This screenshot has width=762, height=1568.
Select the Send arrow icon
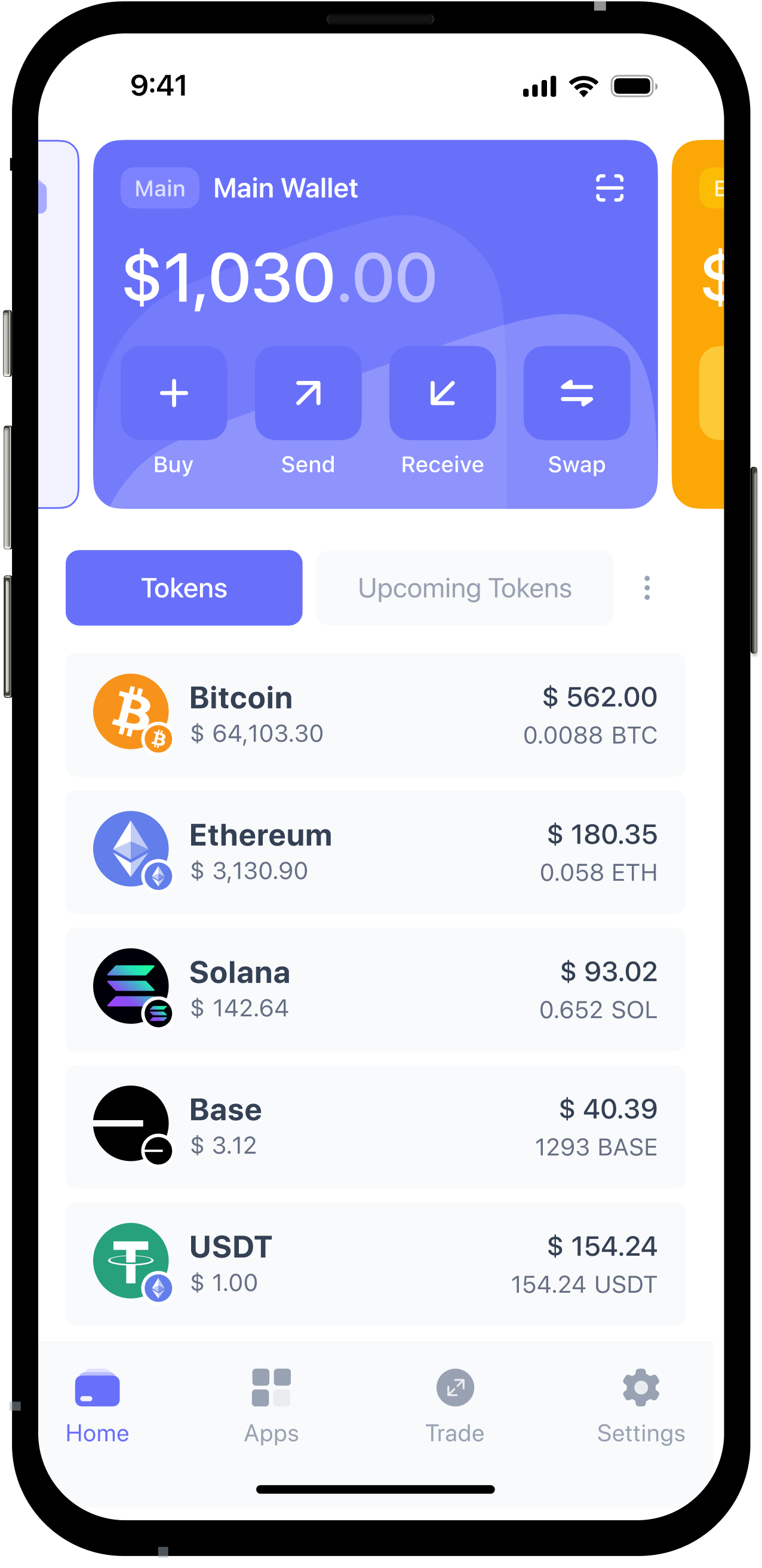[x=308, y=393]
